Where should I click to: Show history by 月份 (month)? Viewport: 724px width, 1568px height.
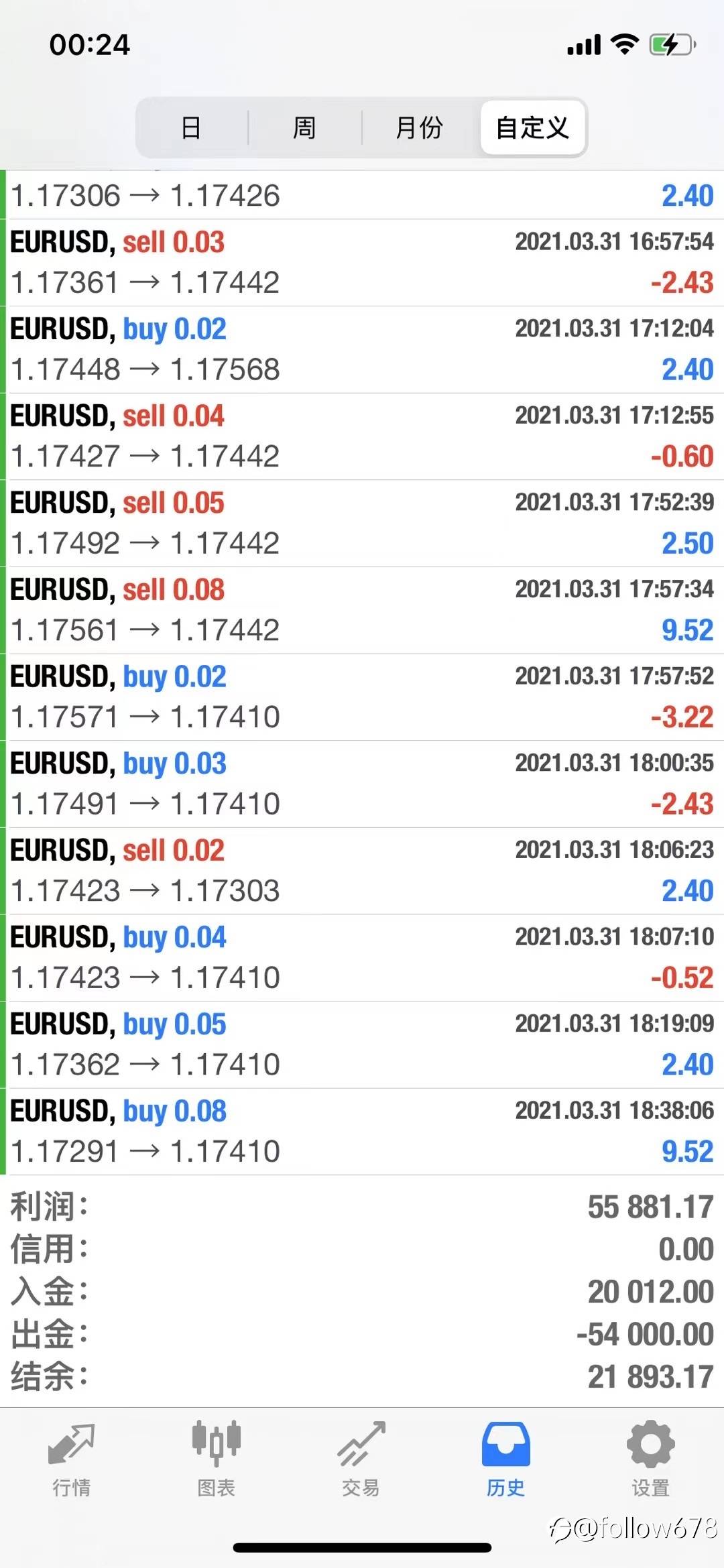[419, 127]
